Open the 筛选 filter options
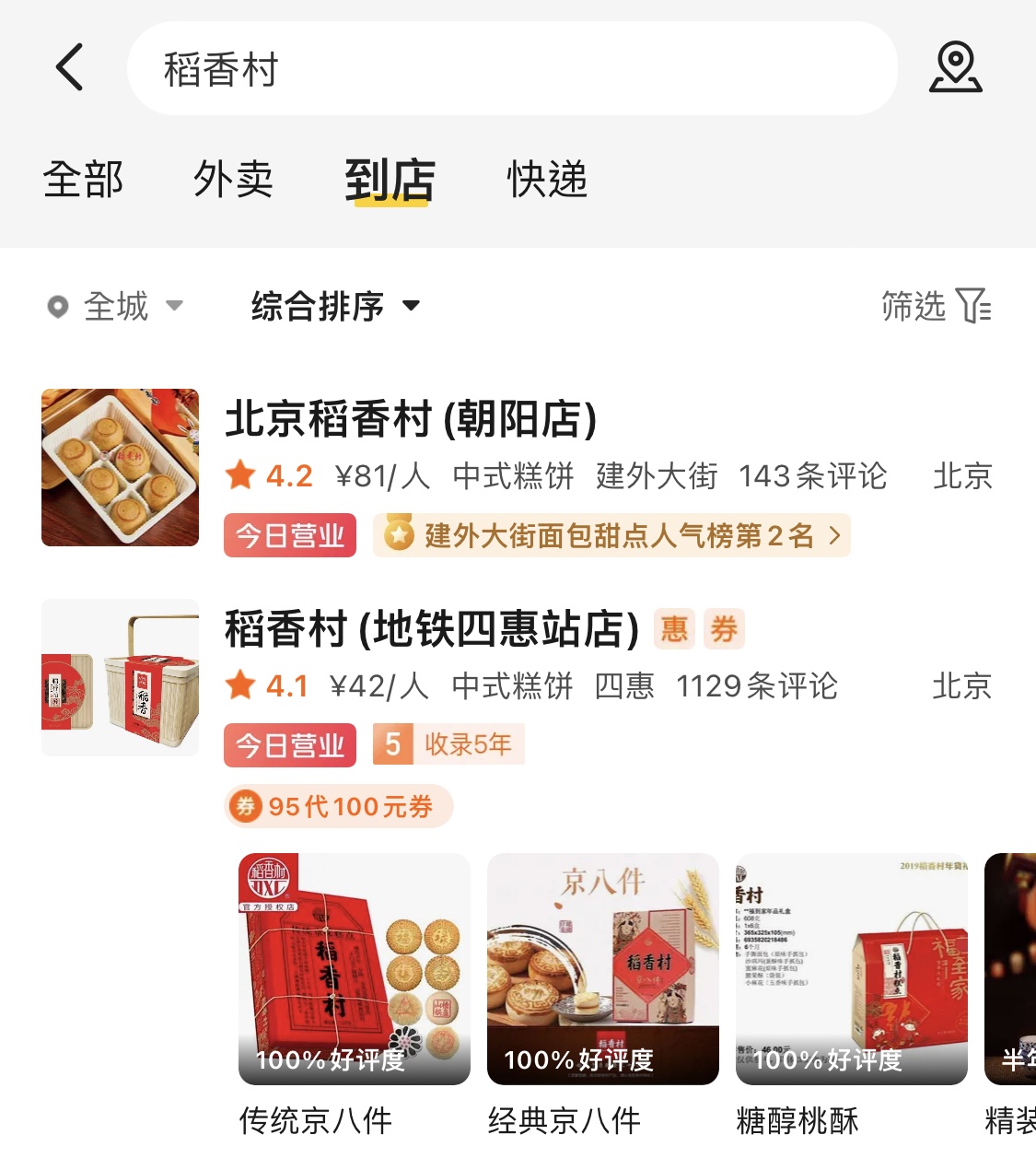The height and width of the screenshot is (1158, 1036). (x=936, y=306)
